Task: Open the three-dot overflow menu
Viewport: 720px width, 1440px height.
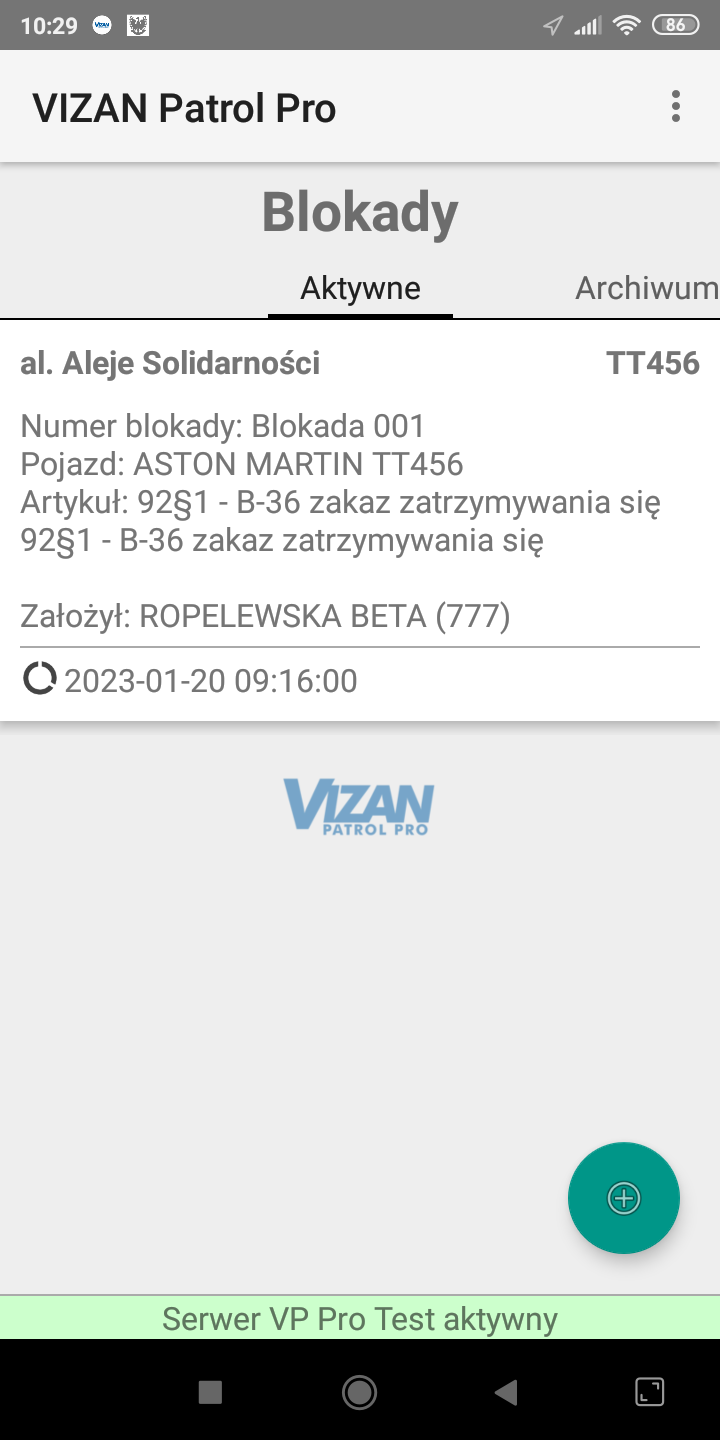Action: (x=676, y=106)
